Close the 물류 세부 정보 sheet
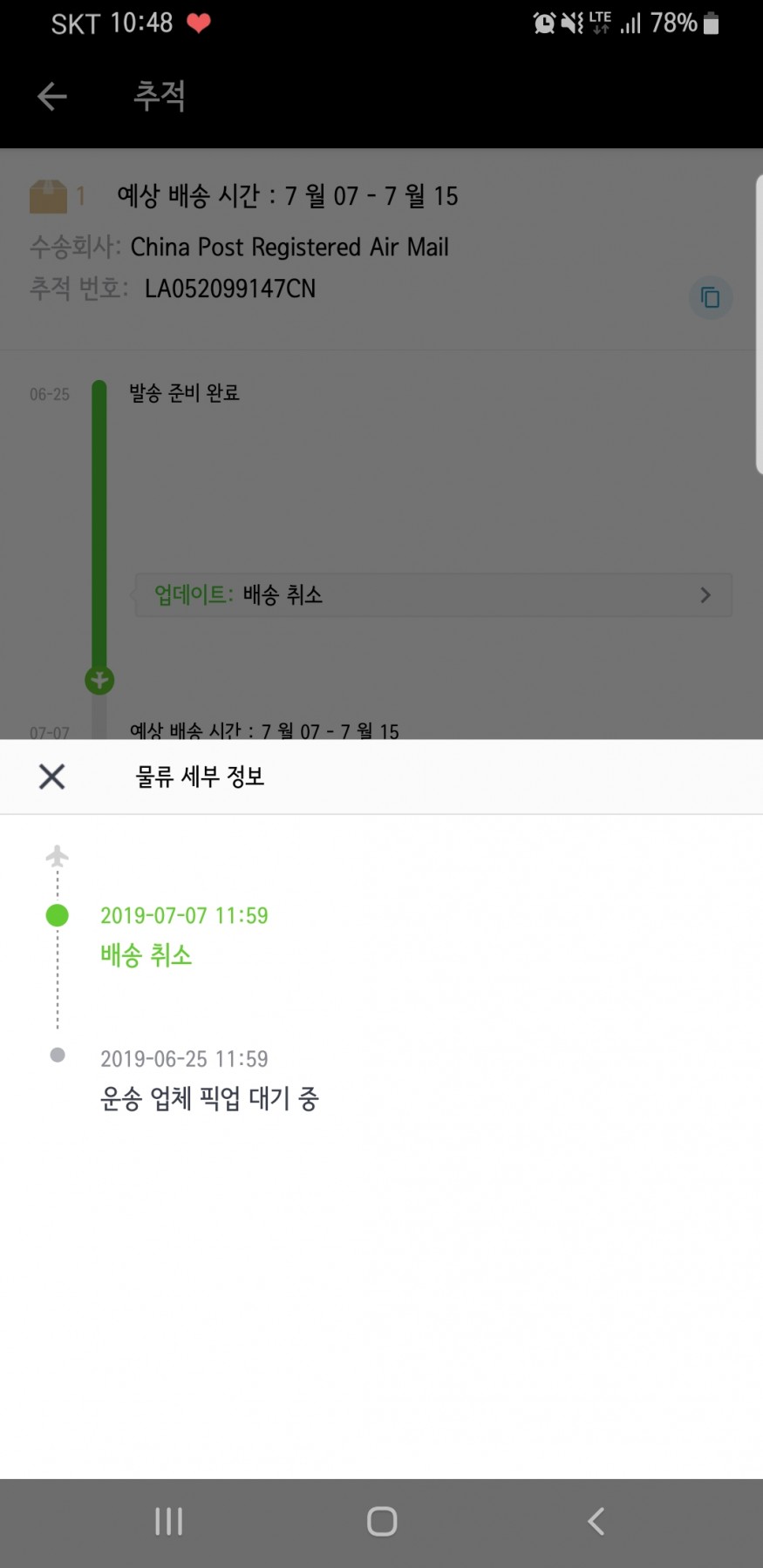This screenshot has width=763, height=1568. (x=52, y=776)
